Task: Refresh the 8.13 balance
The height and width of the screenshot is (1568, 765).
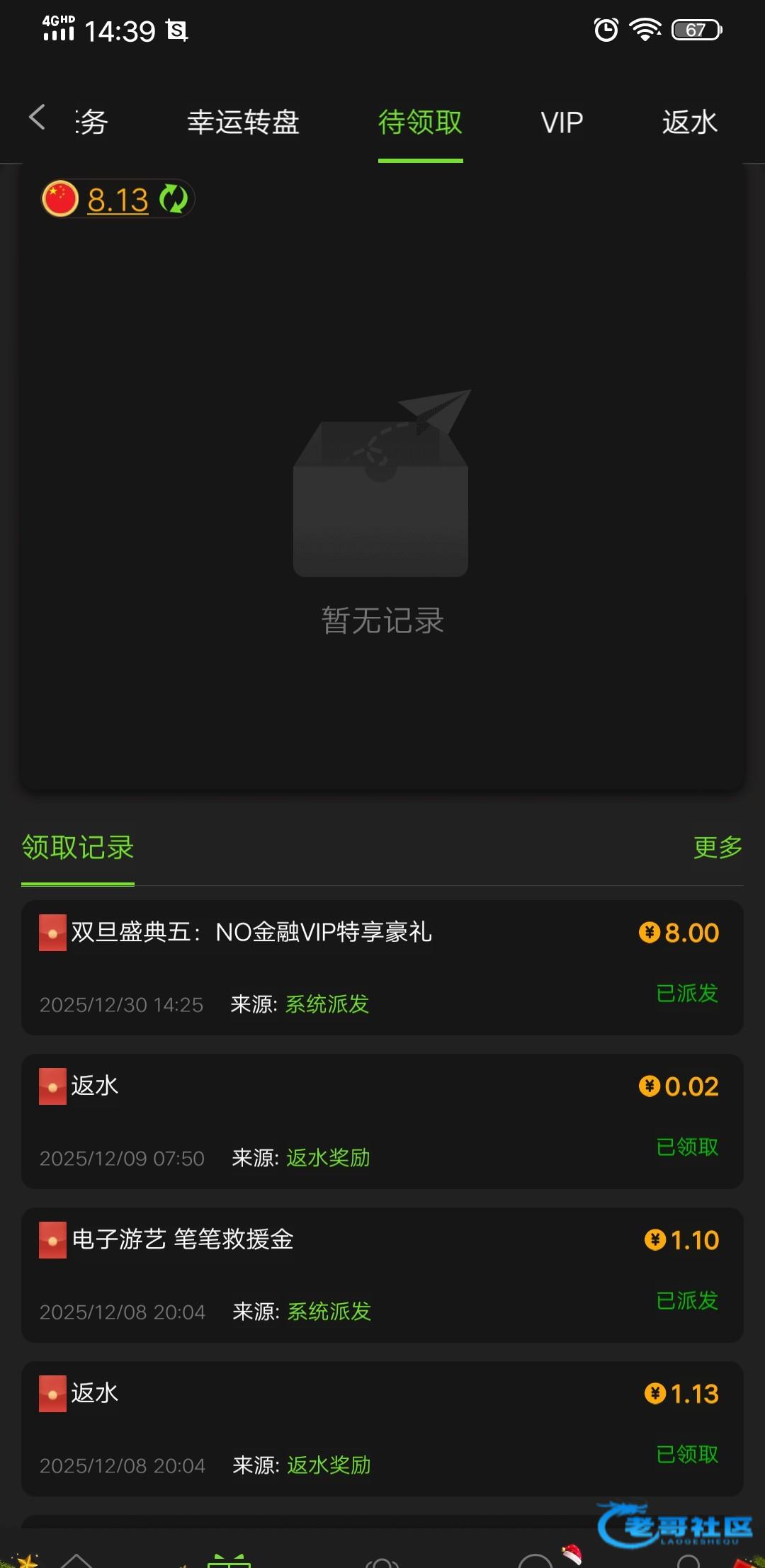Action: point(174,199)
